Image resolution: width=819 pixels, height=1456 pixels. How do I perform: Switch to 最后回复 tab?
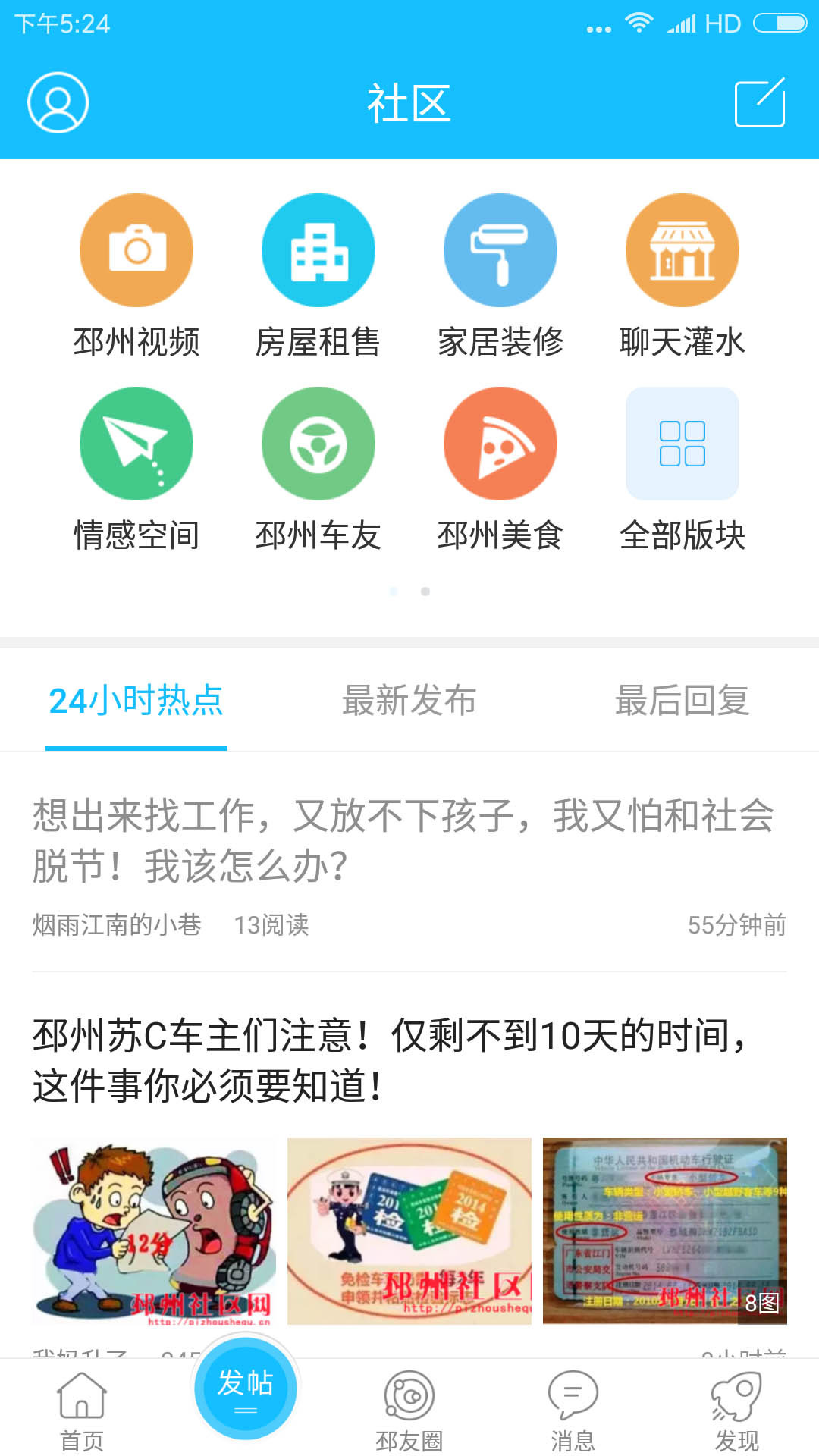coord(682,701)
